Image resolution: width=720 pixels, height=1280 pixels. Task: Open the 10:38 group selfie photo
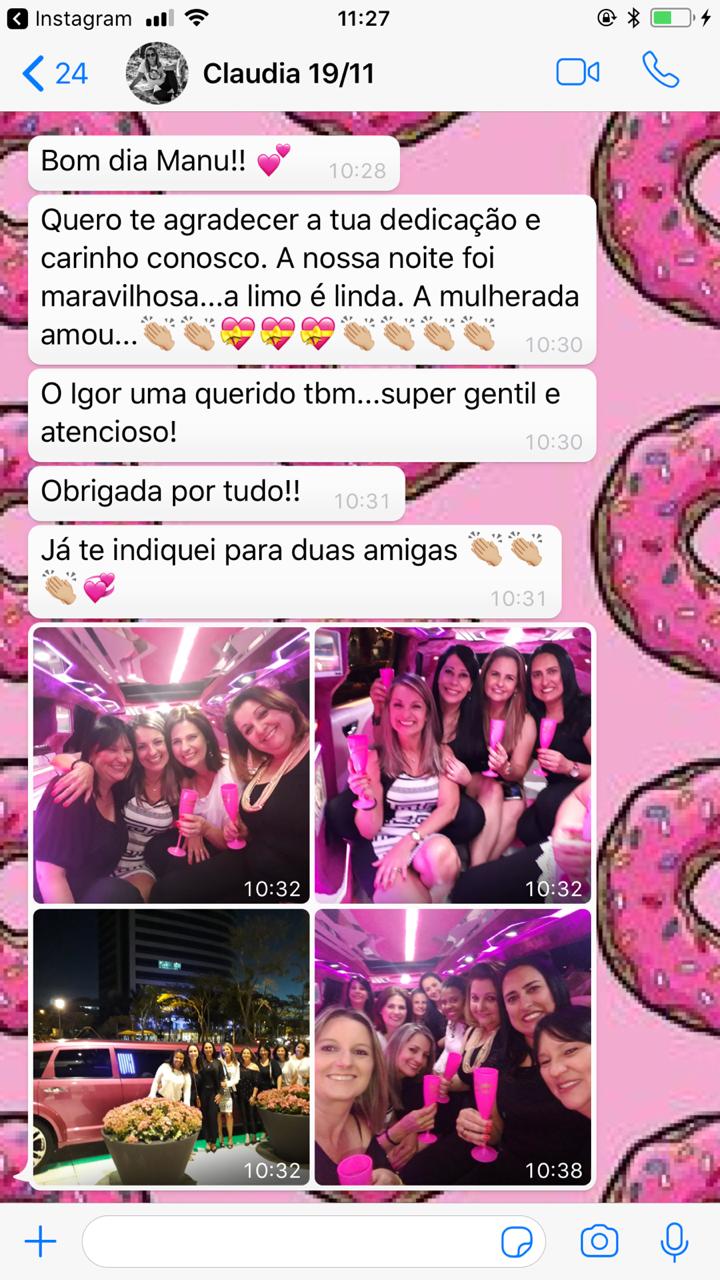452,1047
